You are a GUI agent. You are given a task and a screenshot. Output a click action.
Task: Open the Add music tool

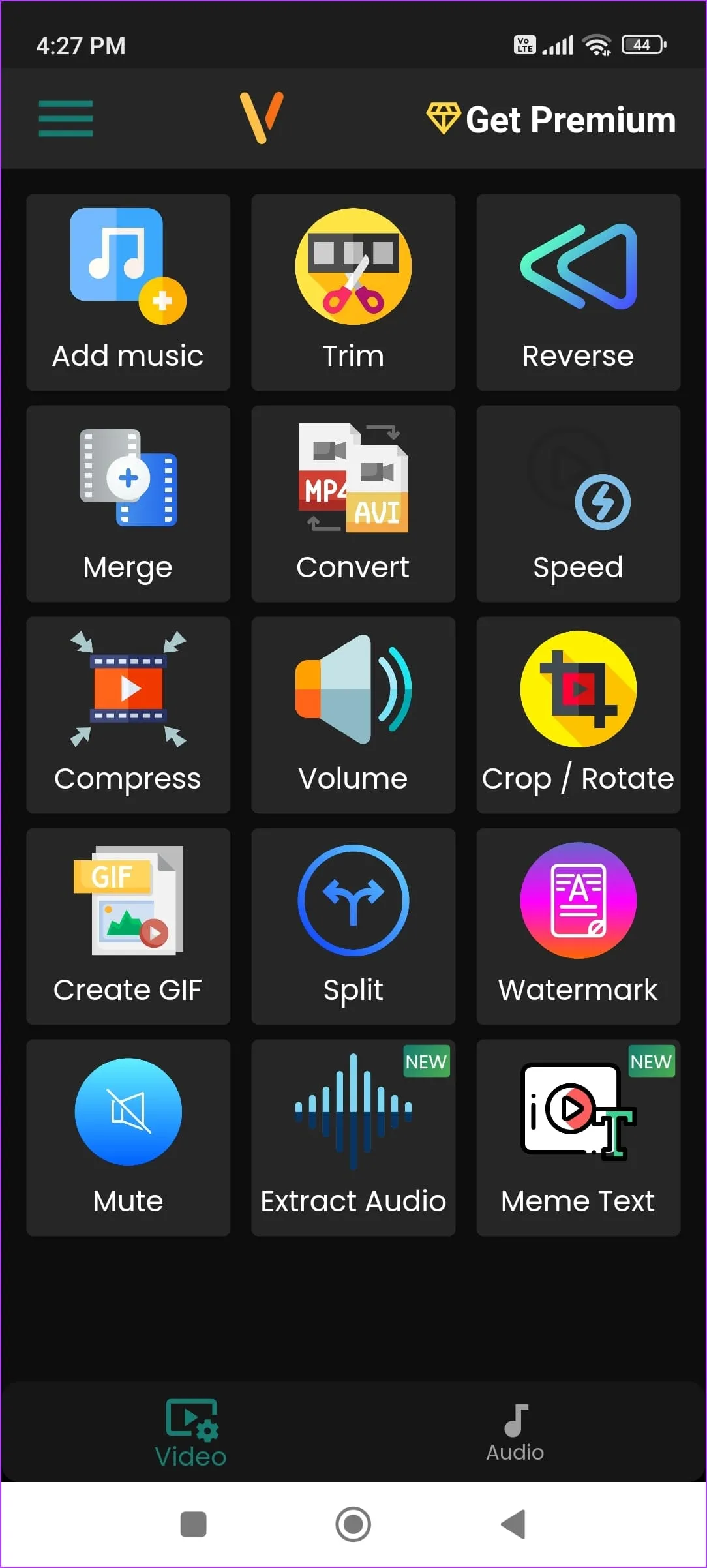128,292
